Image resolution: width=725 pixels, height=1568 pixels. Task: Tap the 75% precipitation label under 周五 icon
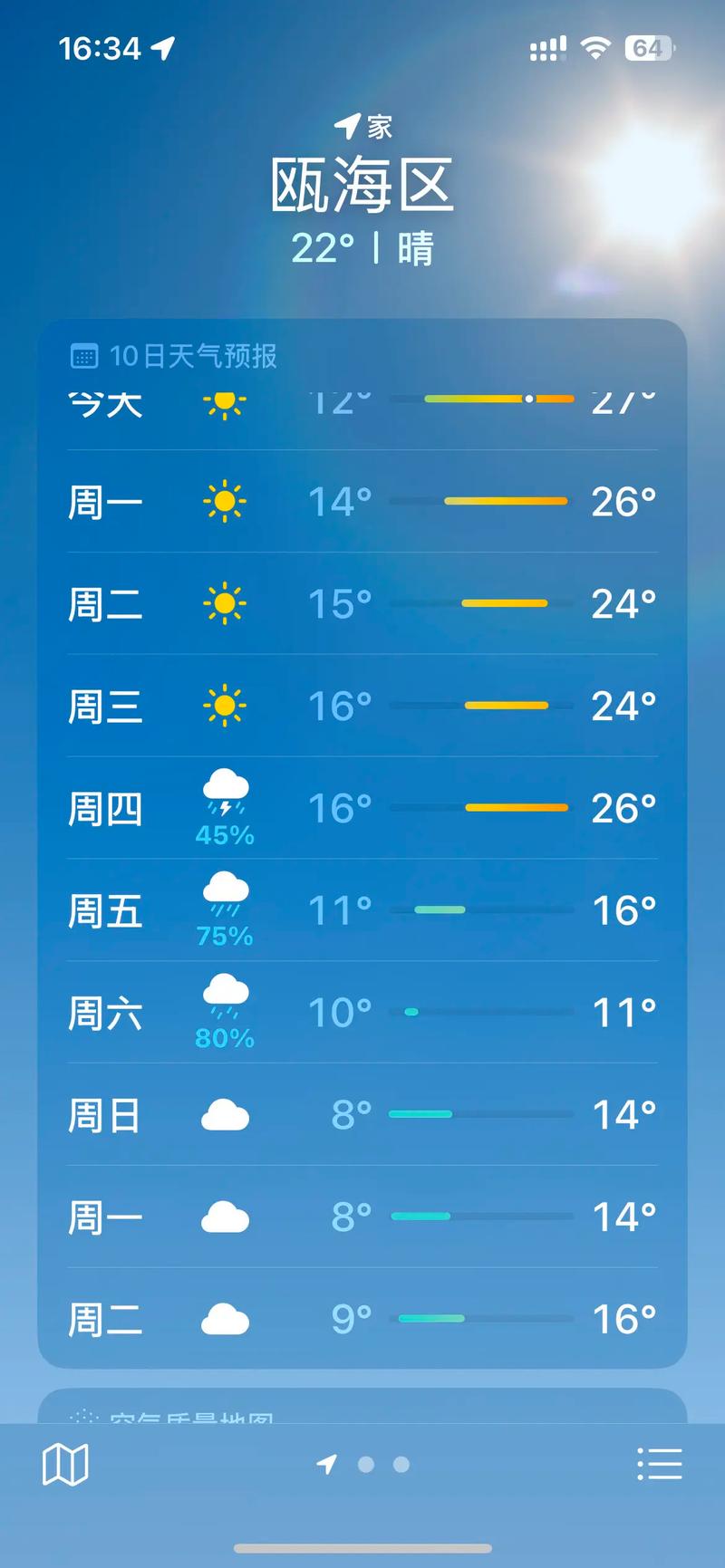(x=224, y=936)
